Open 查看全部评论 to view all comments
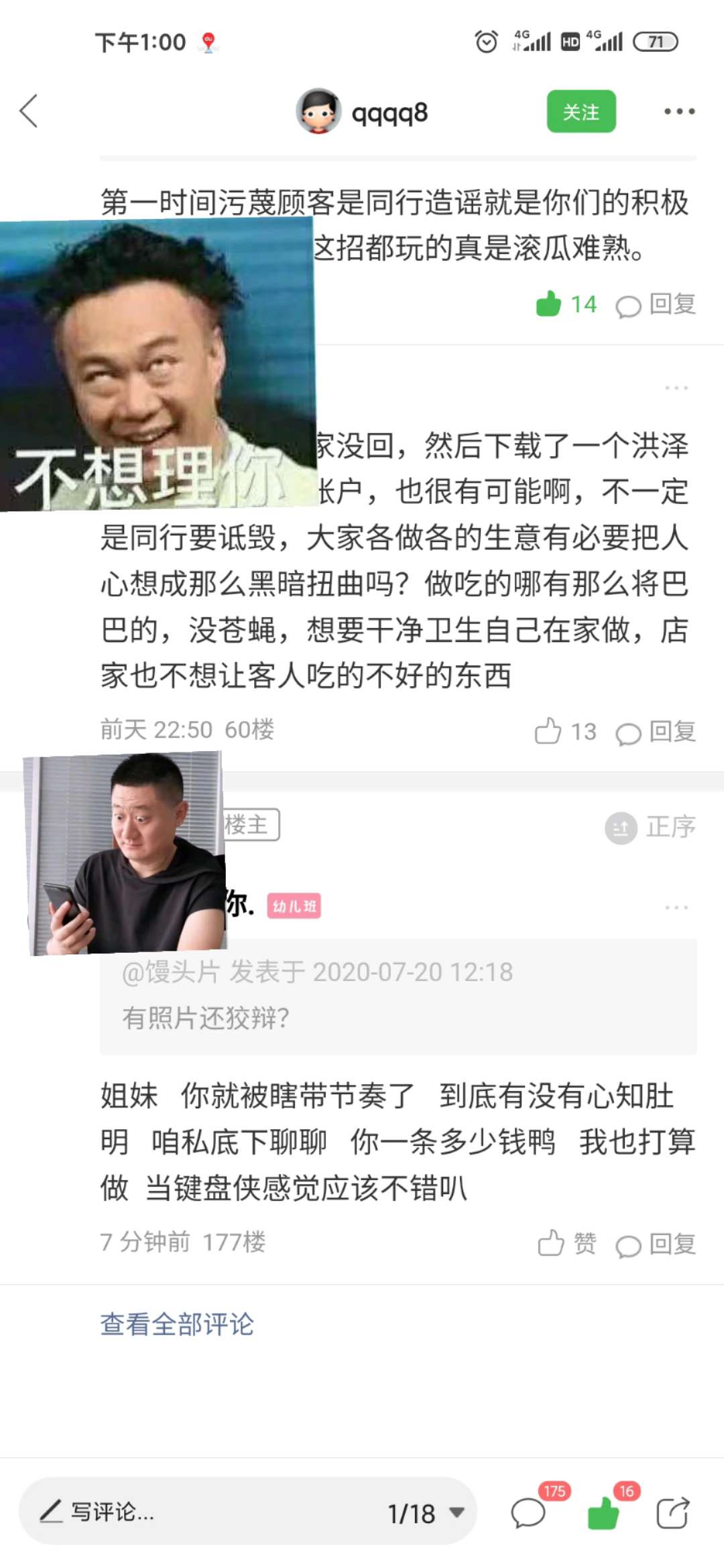 [x=177, y=1324]
